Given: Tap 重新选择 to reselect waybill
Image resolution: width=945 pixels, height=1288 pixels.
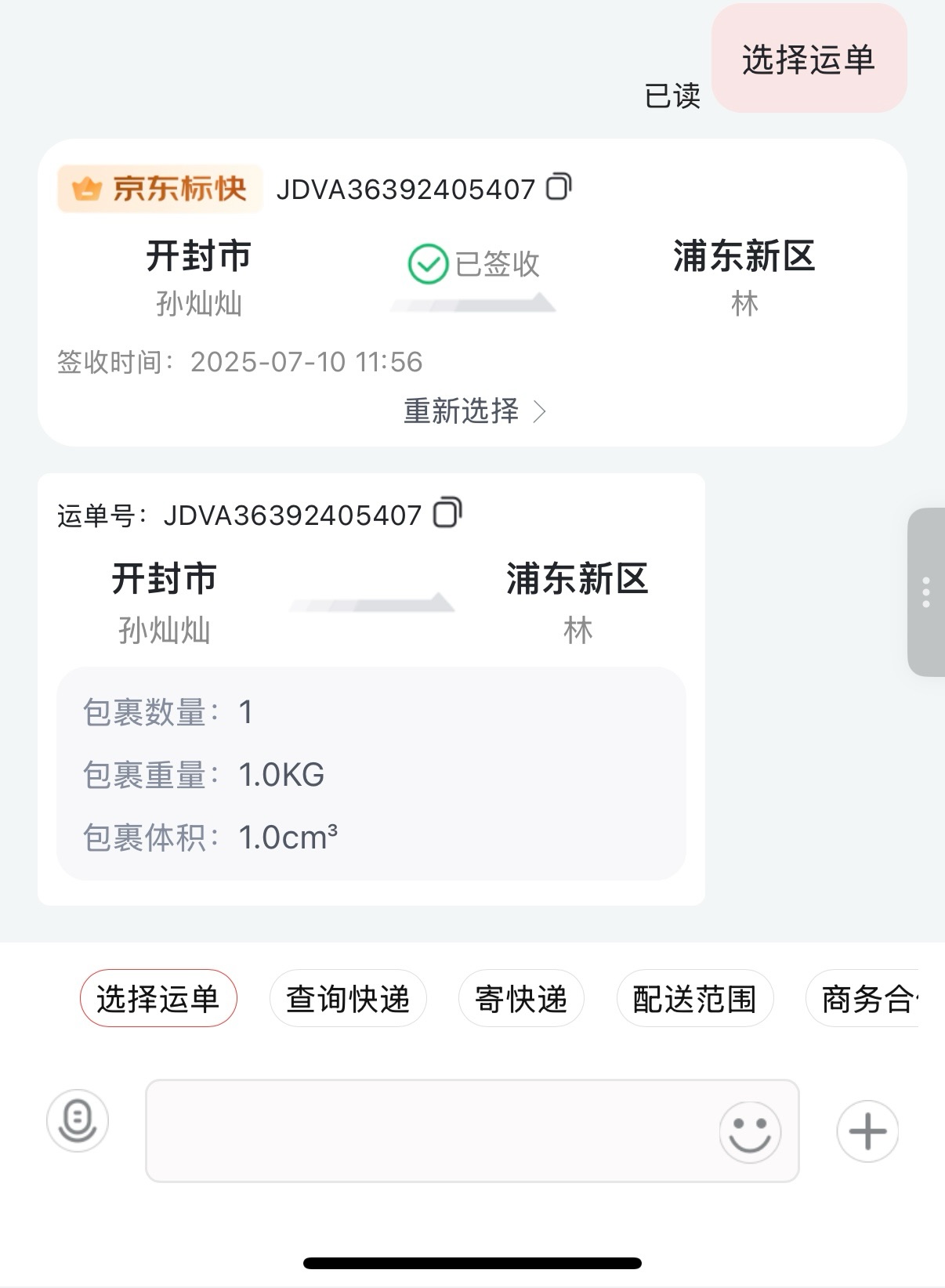Looking at the screenshot, I should 473,411.
